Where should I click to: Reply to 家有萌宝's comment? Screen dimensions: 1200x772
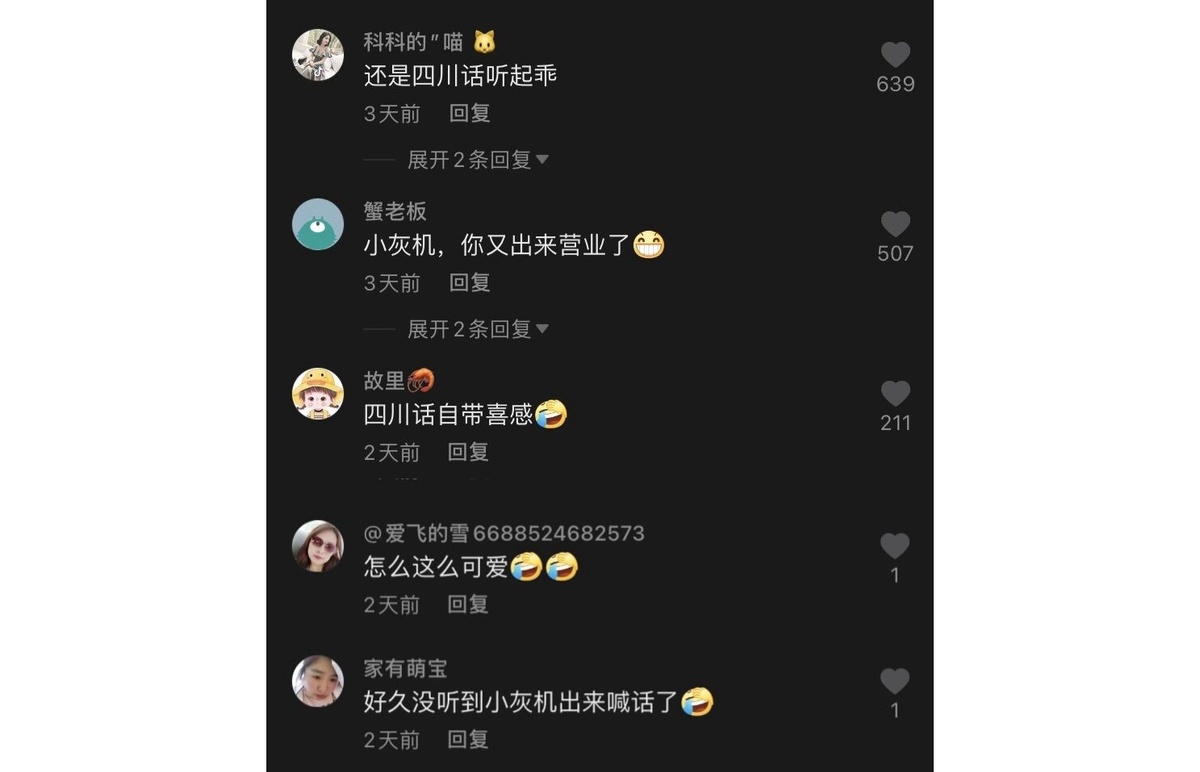[x=467, y=739]
